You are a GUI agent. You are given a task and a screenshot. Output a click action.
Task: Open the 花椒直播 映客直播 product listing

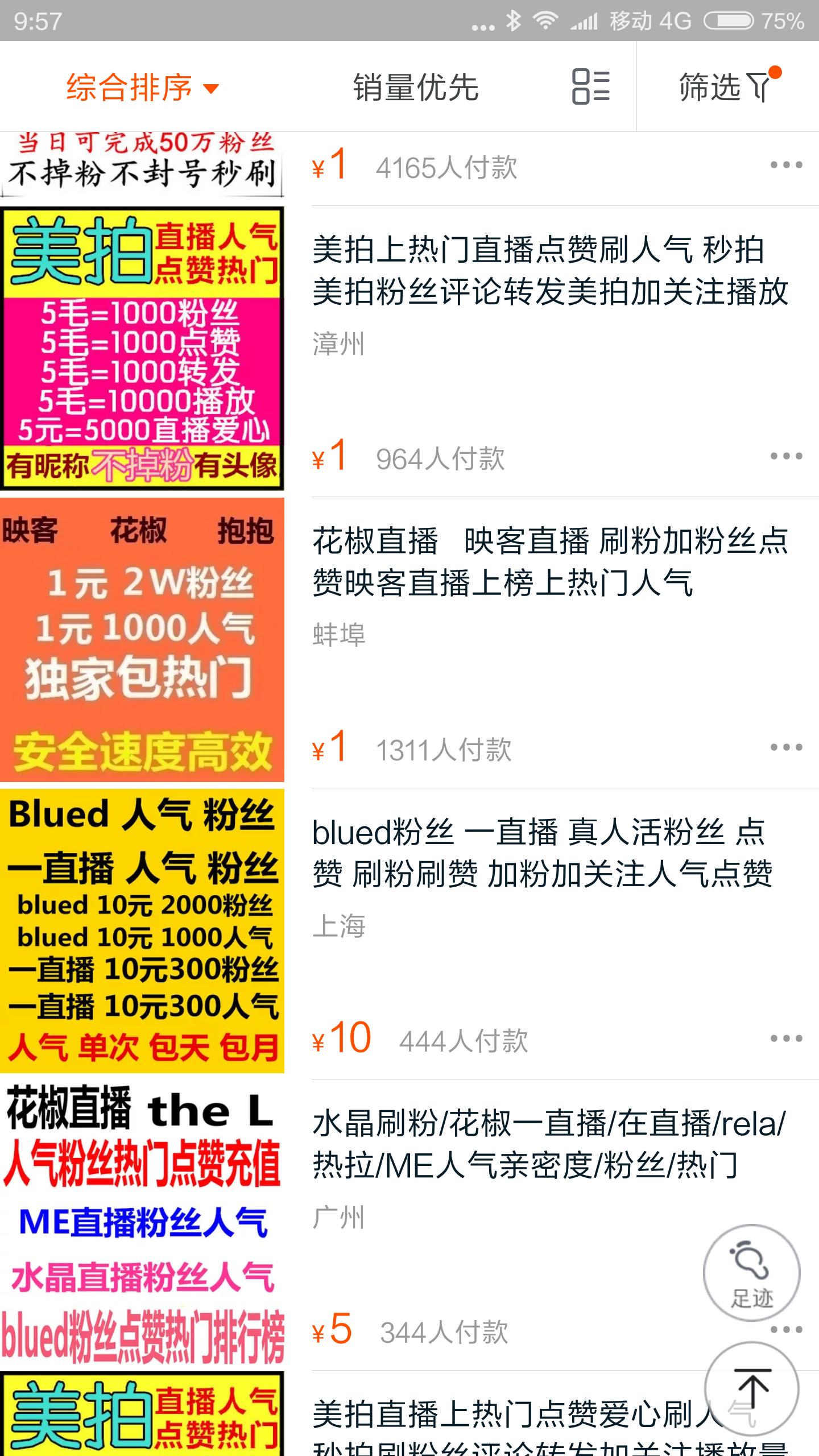point(552,560)
